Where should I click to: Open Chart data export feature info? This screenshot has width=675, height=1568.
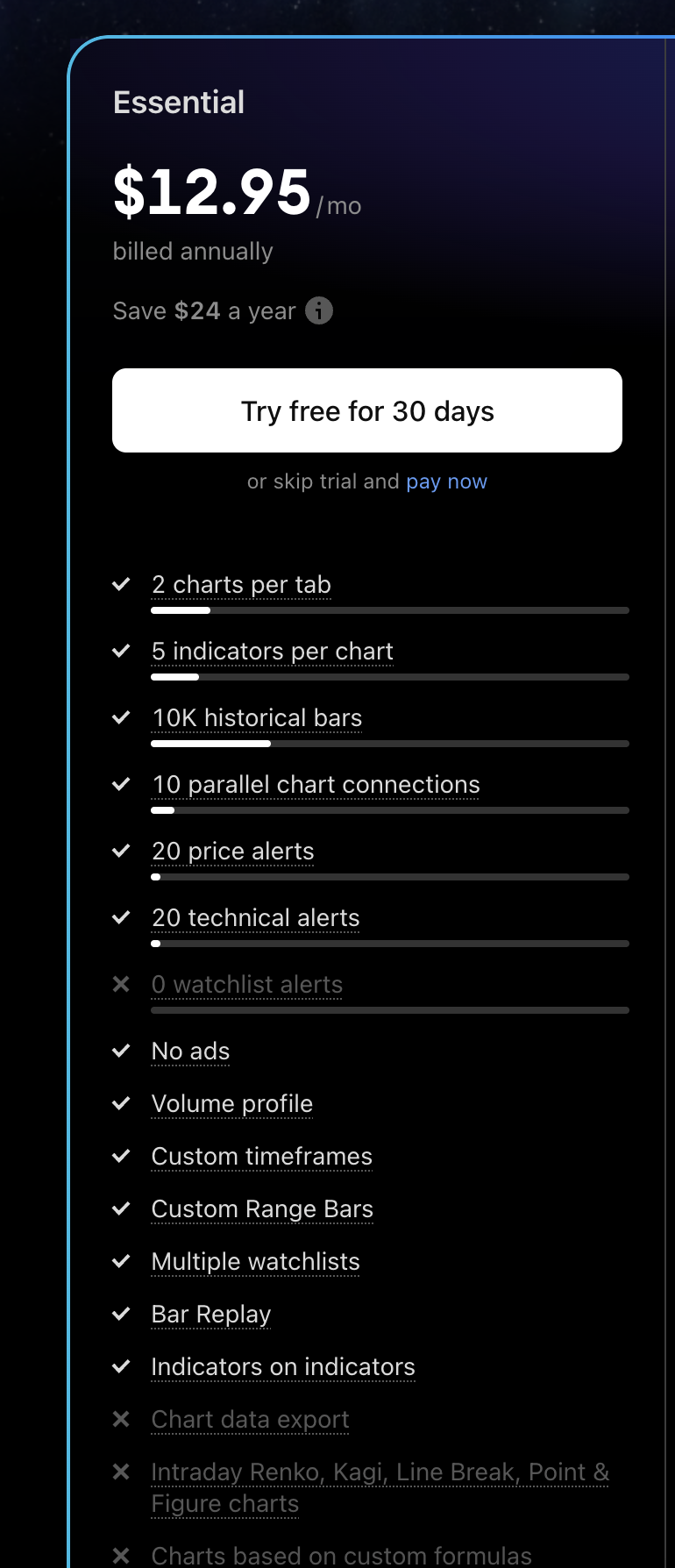[x=250, y=1420]
